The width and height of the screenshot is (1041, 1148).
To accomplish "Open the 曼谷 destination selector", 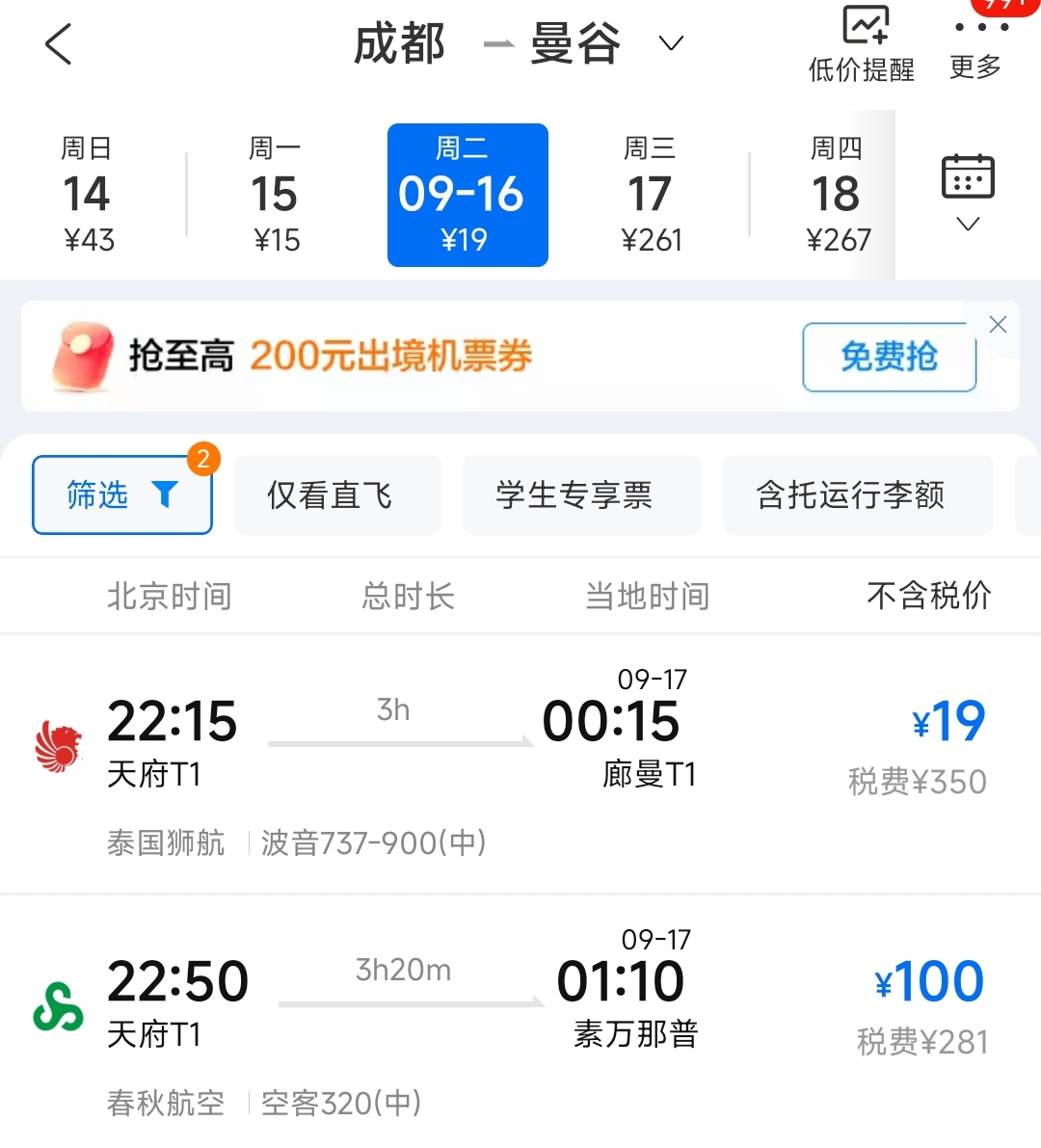I will (575, 43).
